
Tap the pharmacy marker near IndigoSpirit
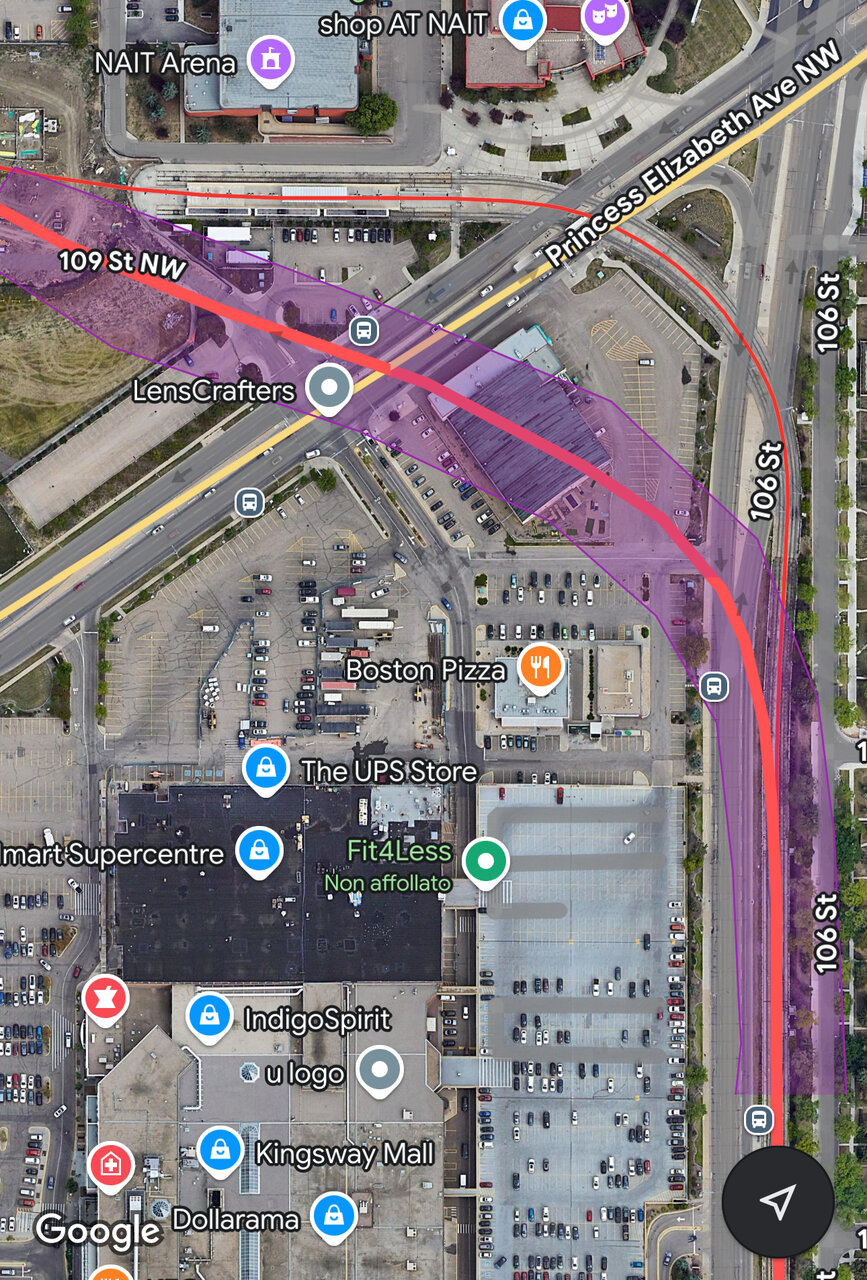pyautogui.click(x=105, y=1000)
